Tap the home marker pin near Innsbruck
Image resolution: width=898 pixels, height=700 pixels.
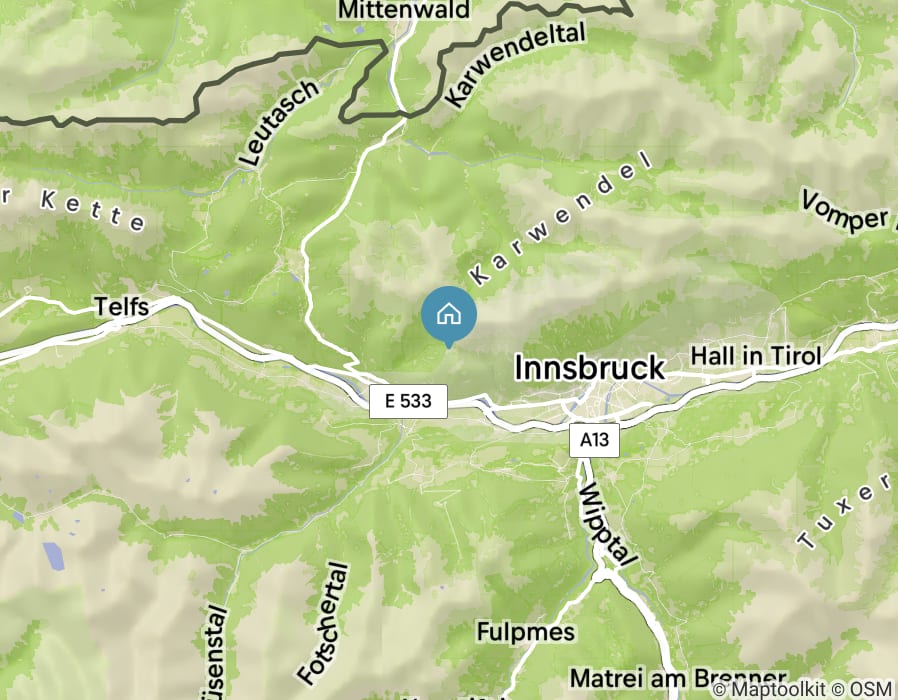tap(449, 314)
